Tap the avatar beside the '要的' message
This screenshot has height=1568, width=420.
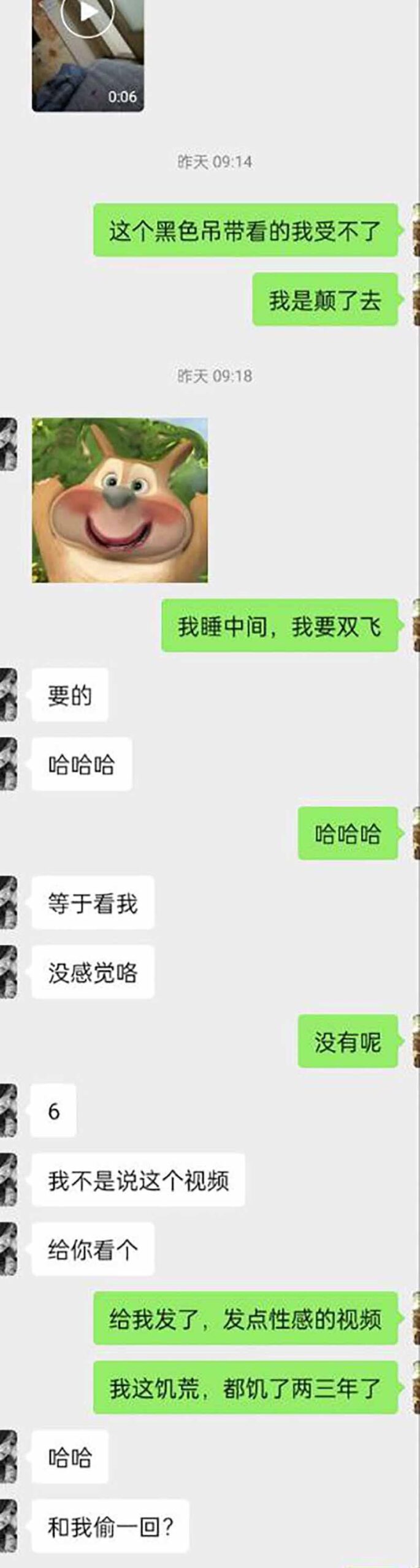(8, 695)
